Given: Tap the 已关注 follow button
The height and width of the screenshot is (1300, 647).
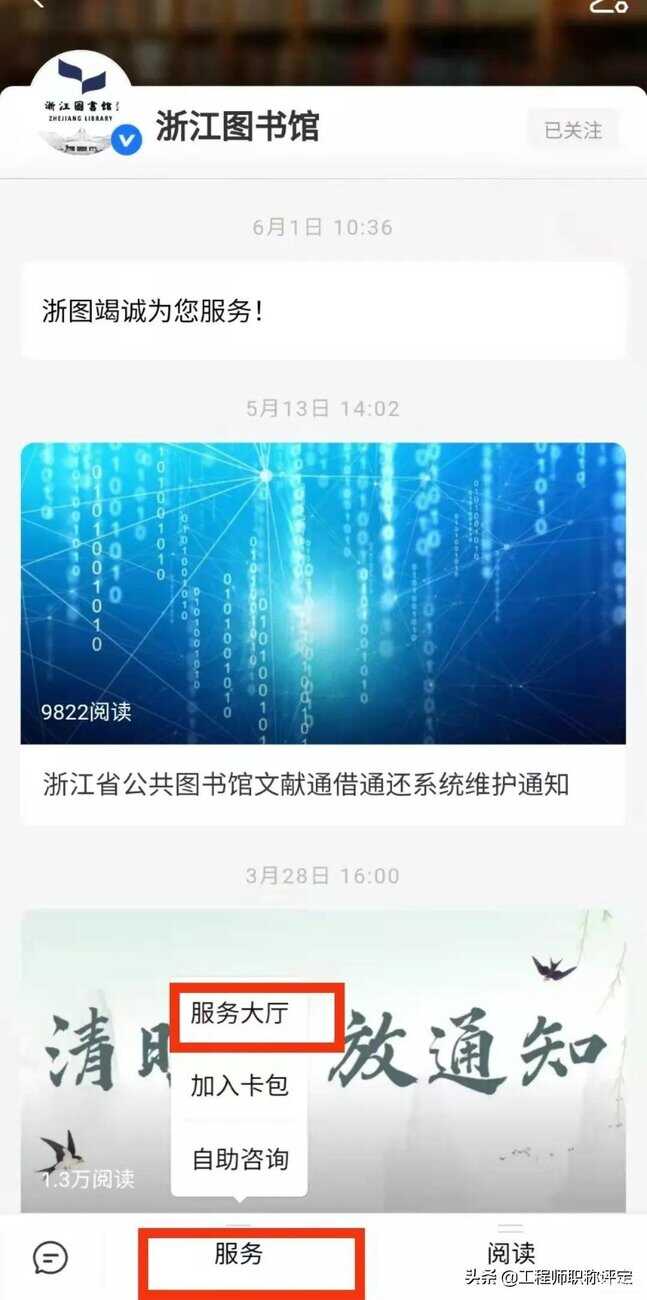Looking at the screenshot, I should (573, 130).
